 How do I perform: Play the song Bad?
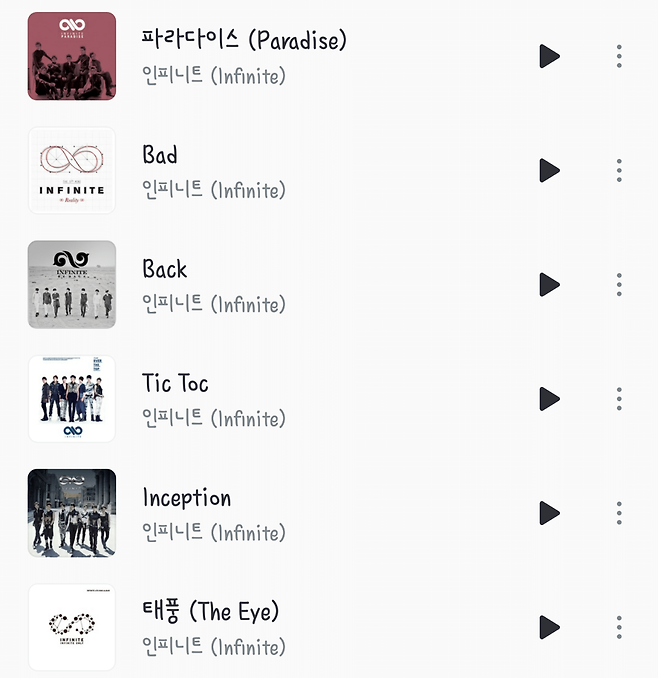click(549, 170)
